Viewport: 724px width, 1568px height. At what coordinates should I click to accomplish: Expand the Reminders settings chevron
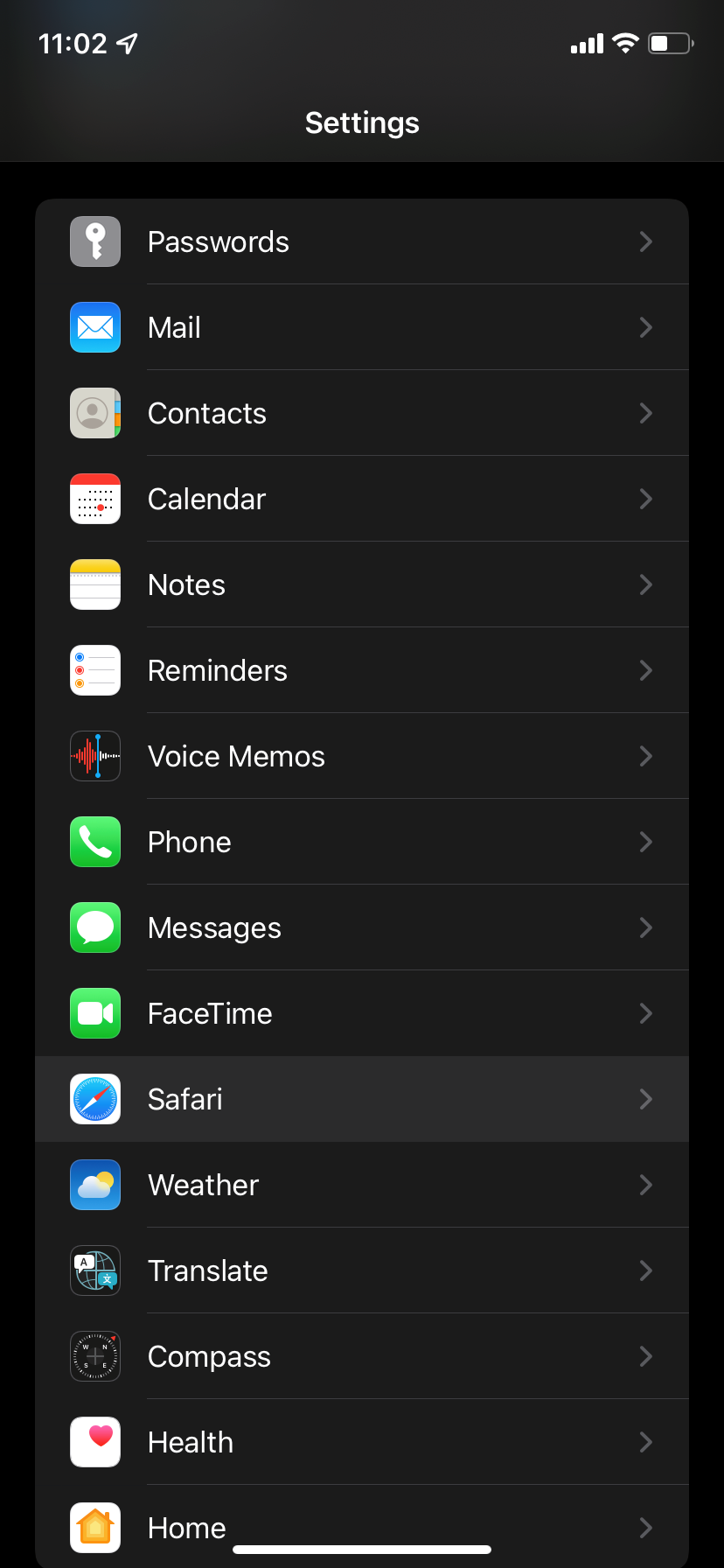[646, 670]
